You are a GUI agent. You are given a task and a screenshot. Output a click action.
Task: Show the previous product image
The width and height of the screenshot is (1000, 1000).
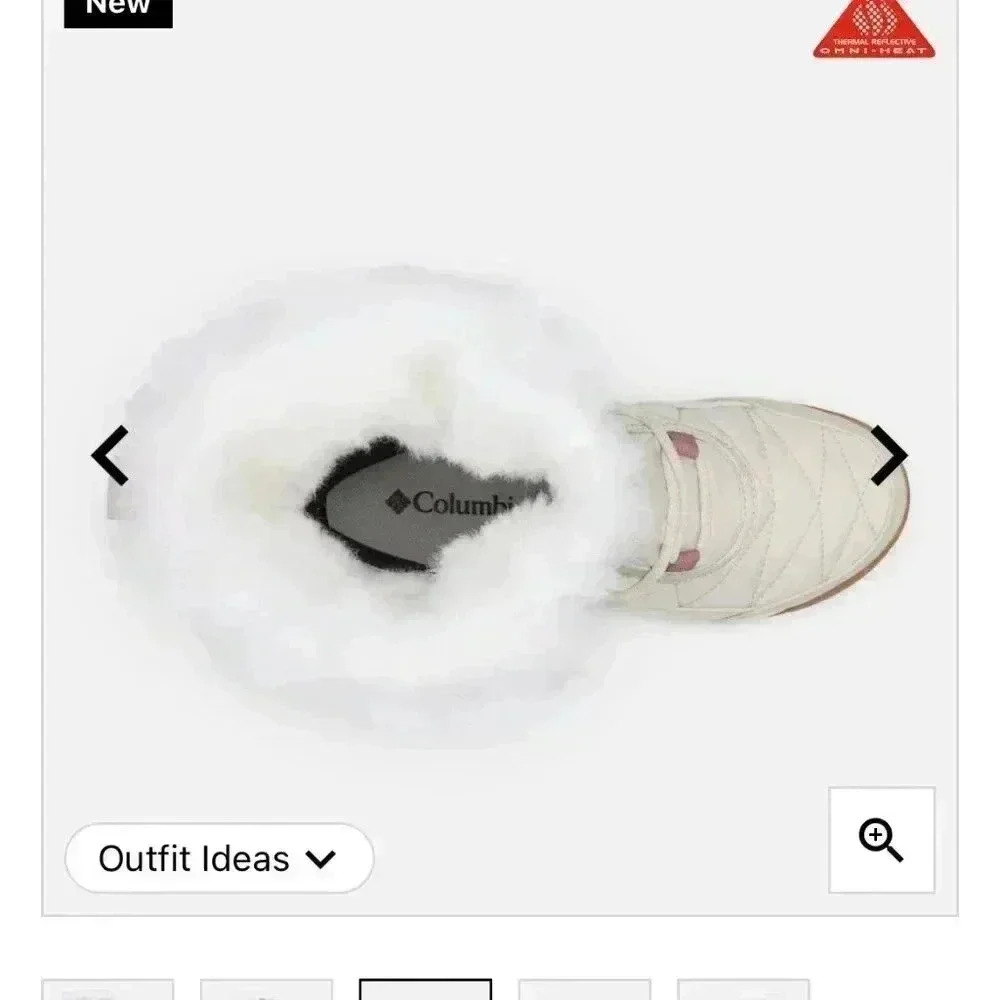pos(110,456)
